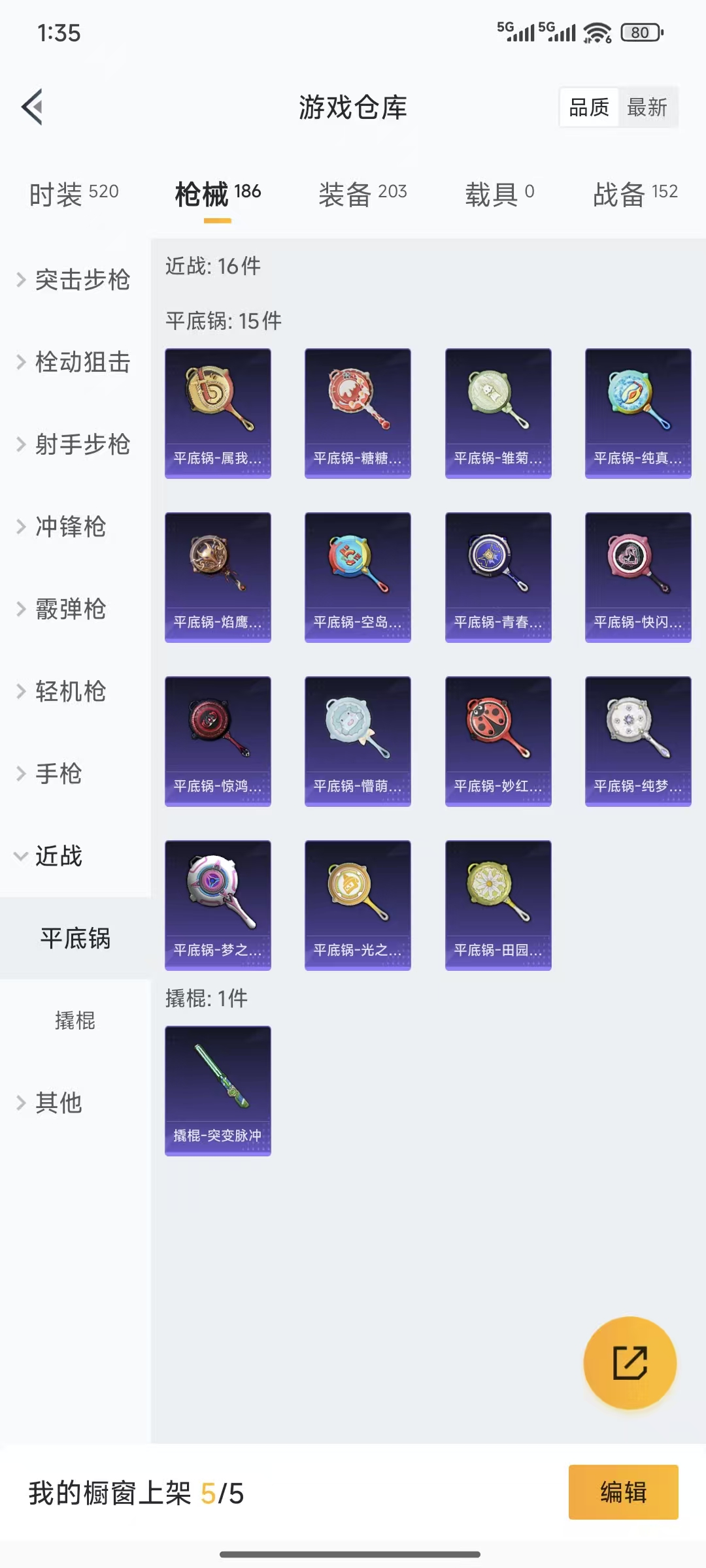Open the share/export floating button
Screen dimensions: 706x1568
pyautogui.click(x=630, y=1364)
